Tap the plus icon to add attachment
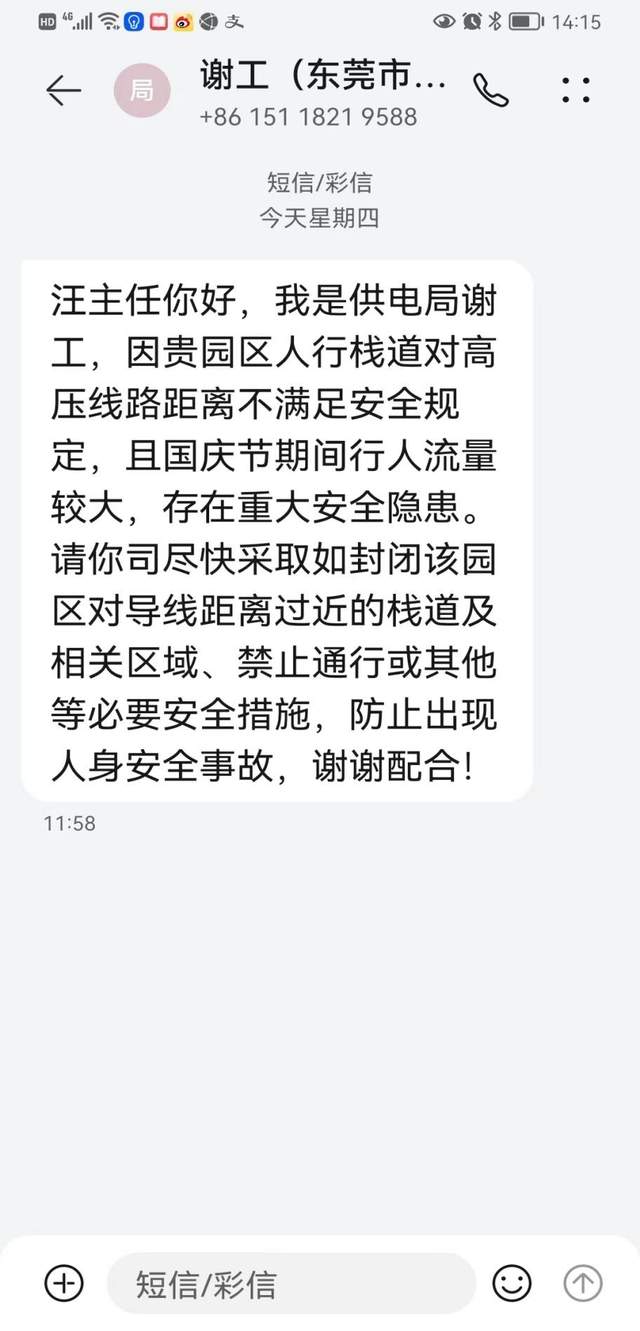The width and height of the screenshot is (640, 1331). [64, 1282]
